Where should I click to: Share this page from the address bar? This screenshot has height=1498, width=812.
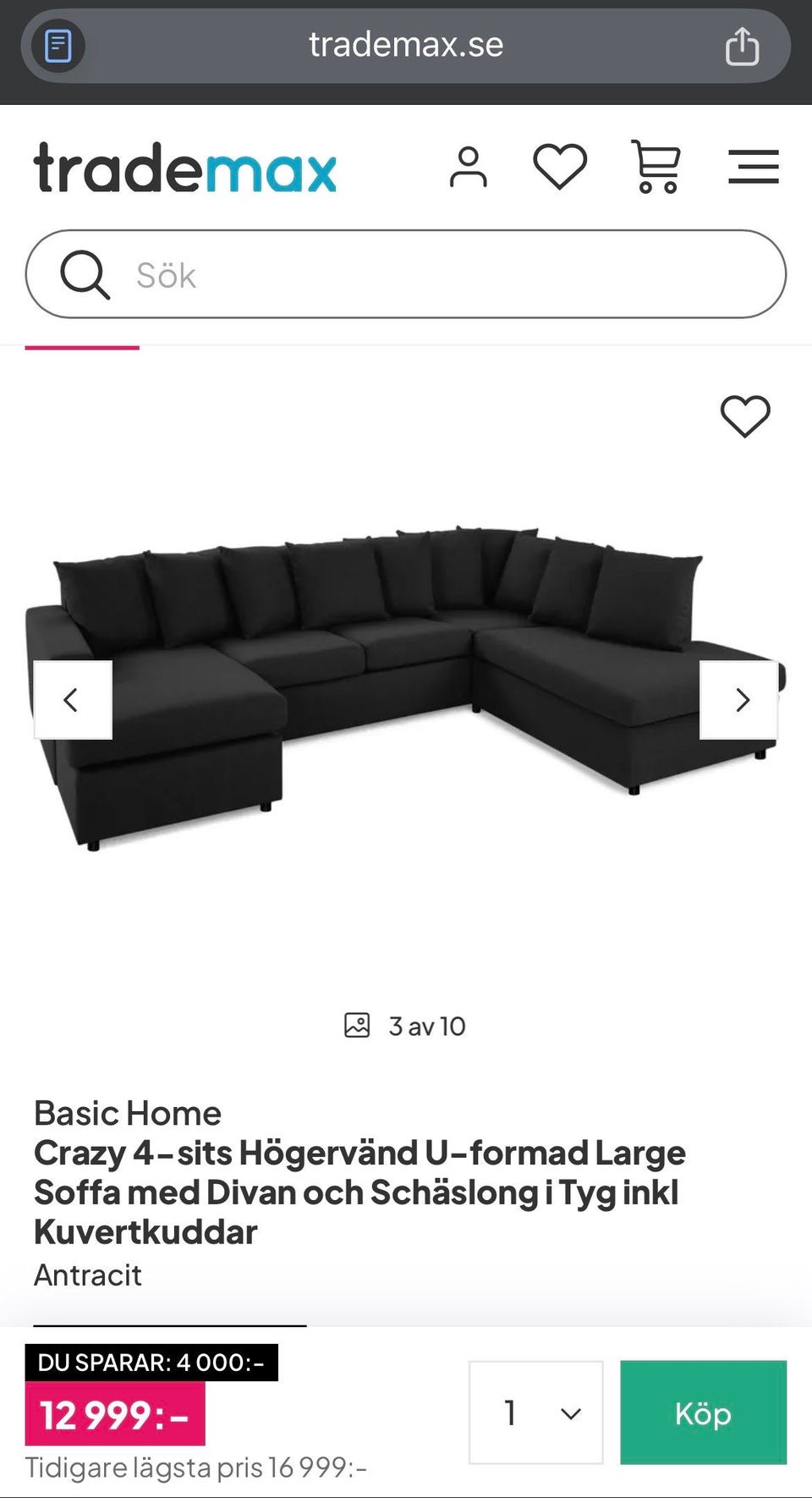point(742,46)
